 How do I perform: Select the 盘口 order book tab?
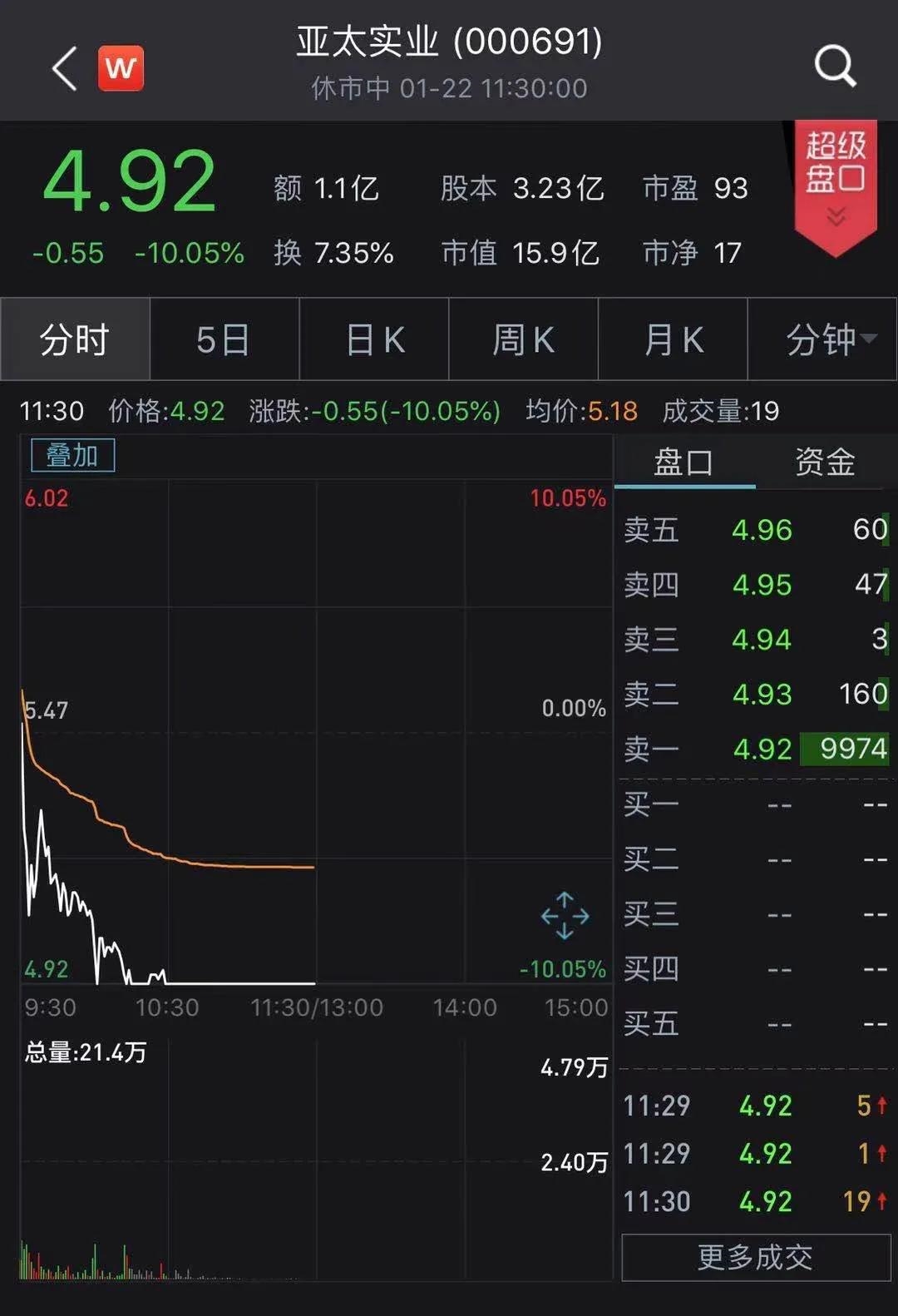[683, 463]
